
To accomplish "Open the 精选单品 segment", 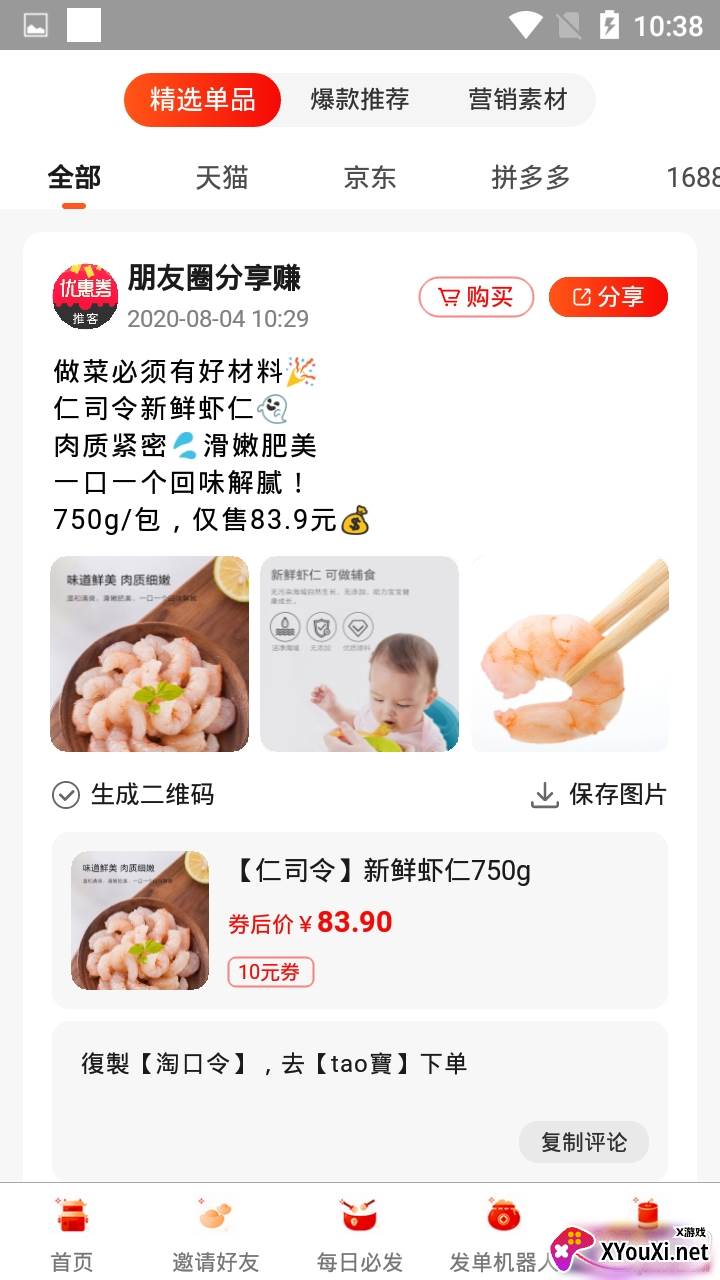I will 202,100.
